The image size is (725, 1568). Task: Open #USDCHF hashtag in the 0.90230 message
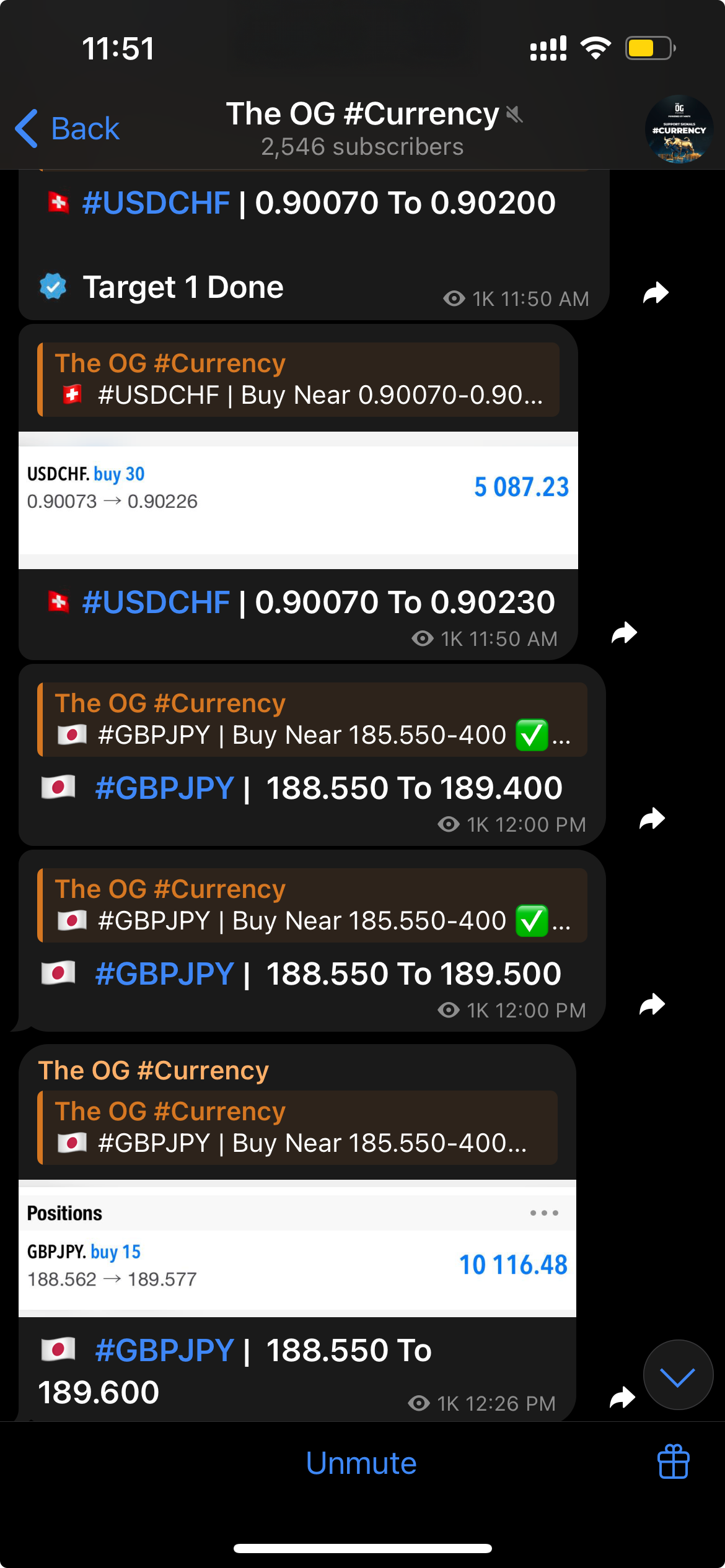(156, 603)
